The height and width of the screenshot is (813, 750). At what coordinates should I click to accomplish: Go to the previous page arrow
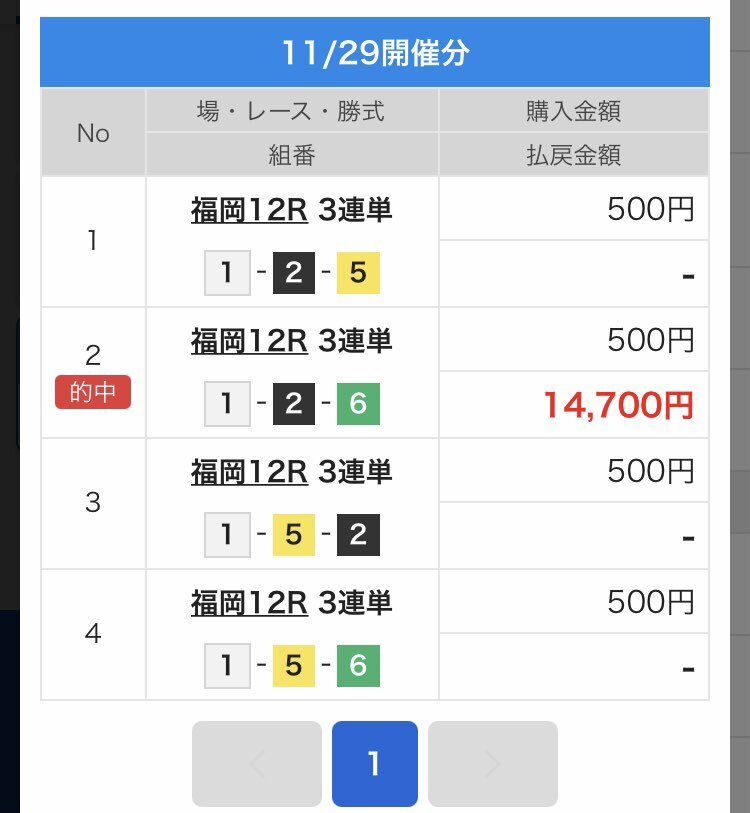[x=257, y=764]
